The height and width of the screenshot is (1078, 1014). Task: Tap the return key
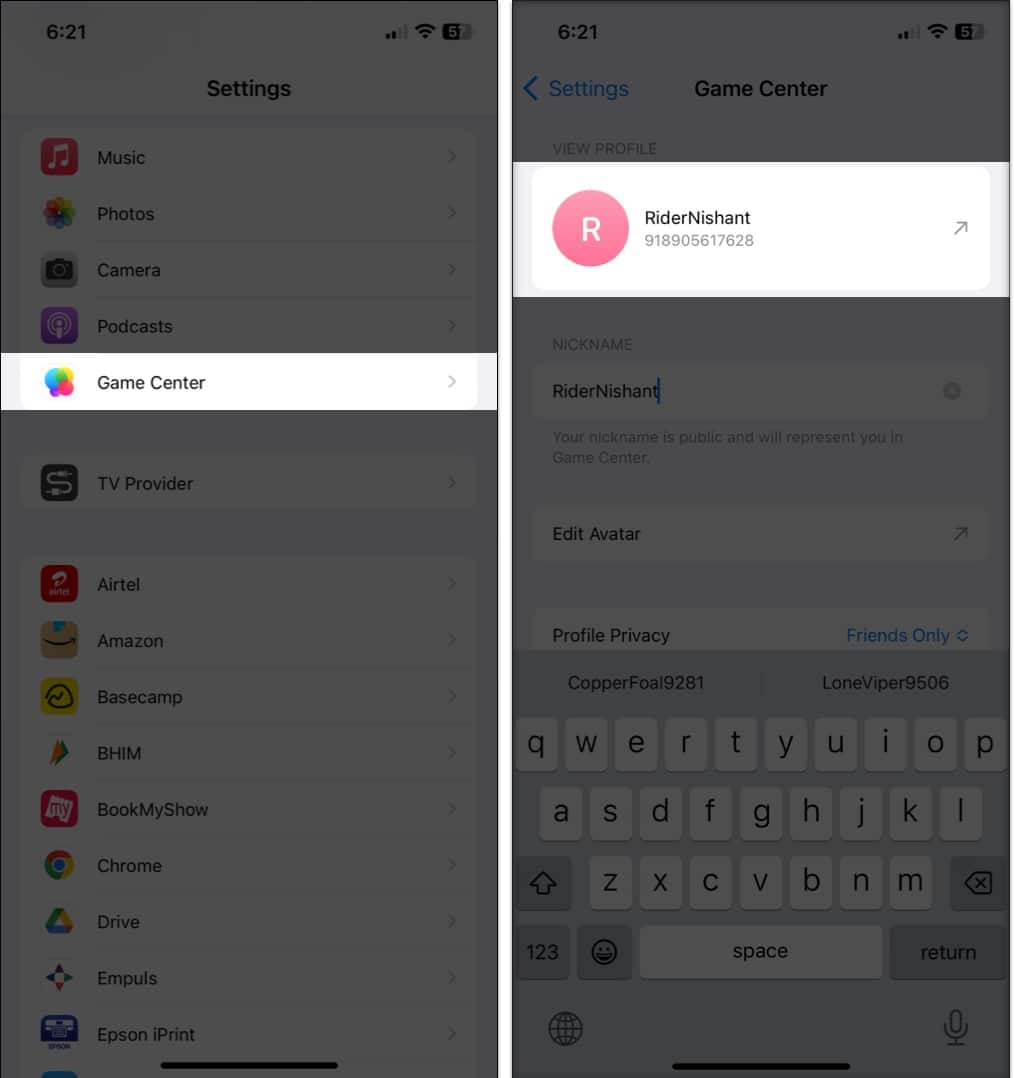point(947,952)
